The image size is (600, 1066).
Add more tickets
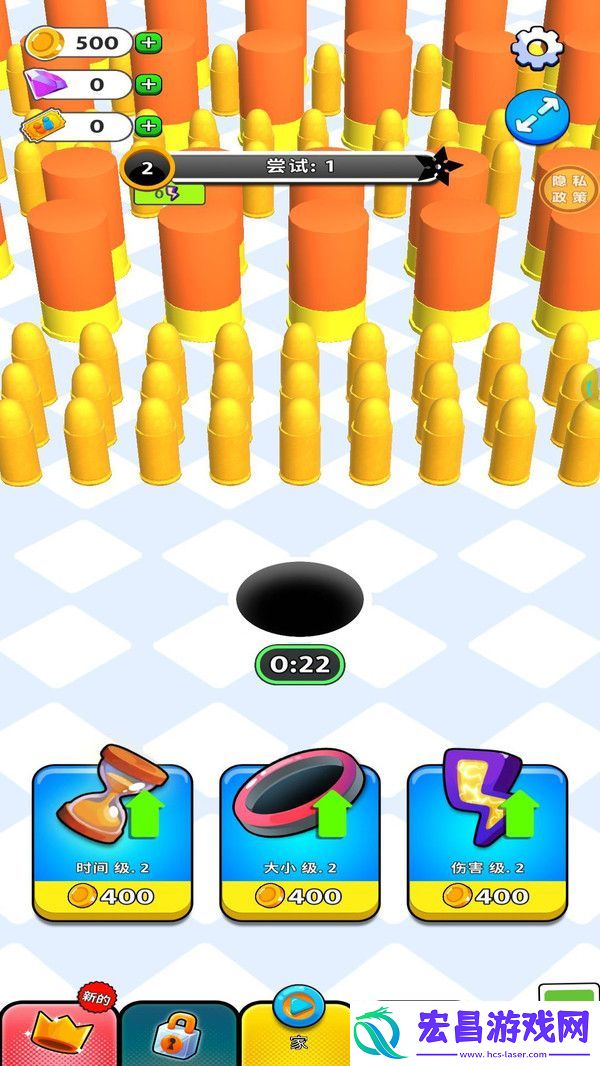click(x=149, y=126)
